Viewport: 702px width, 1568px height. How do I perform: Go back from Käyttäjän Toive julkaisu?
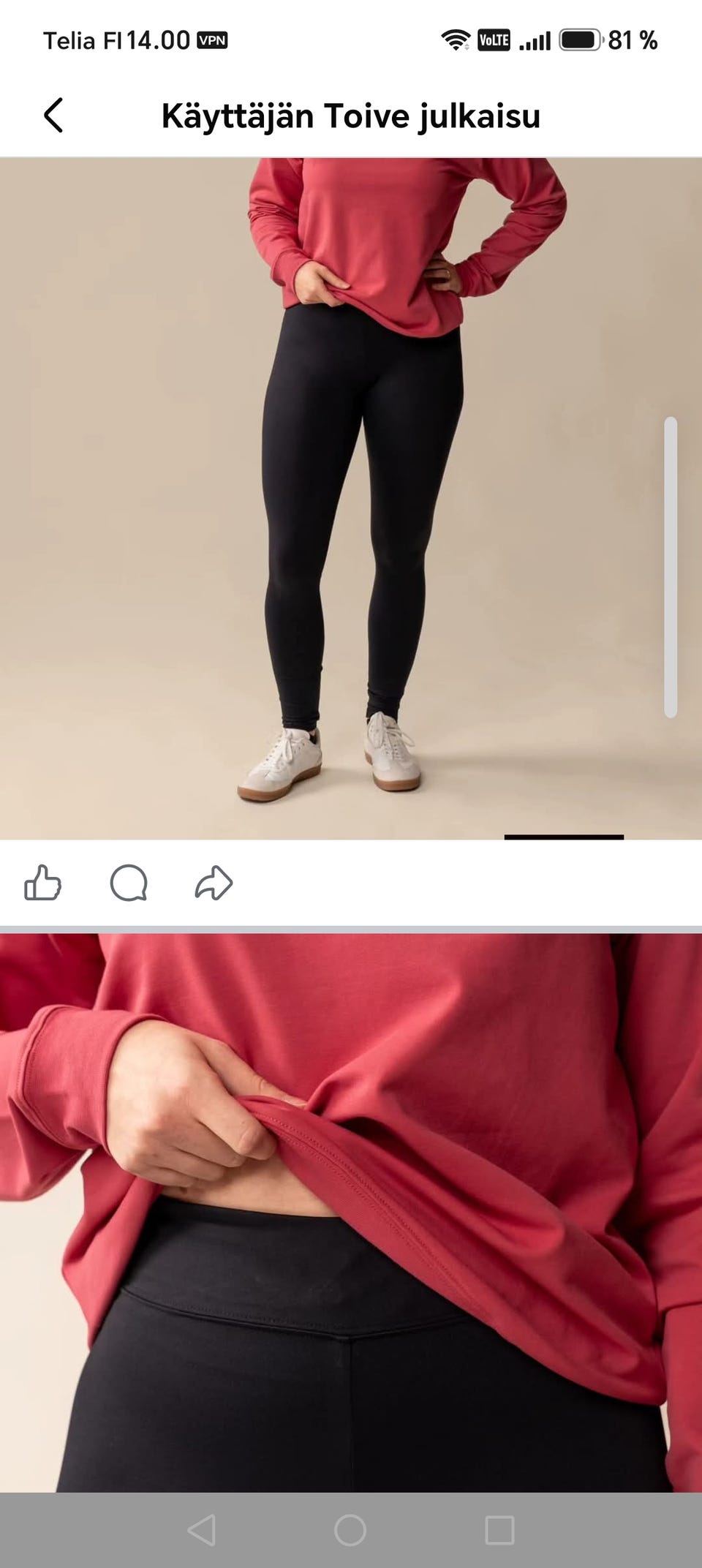pos(53,116)
